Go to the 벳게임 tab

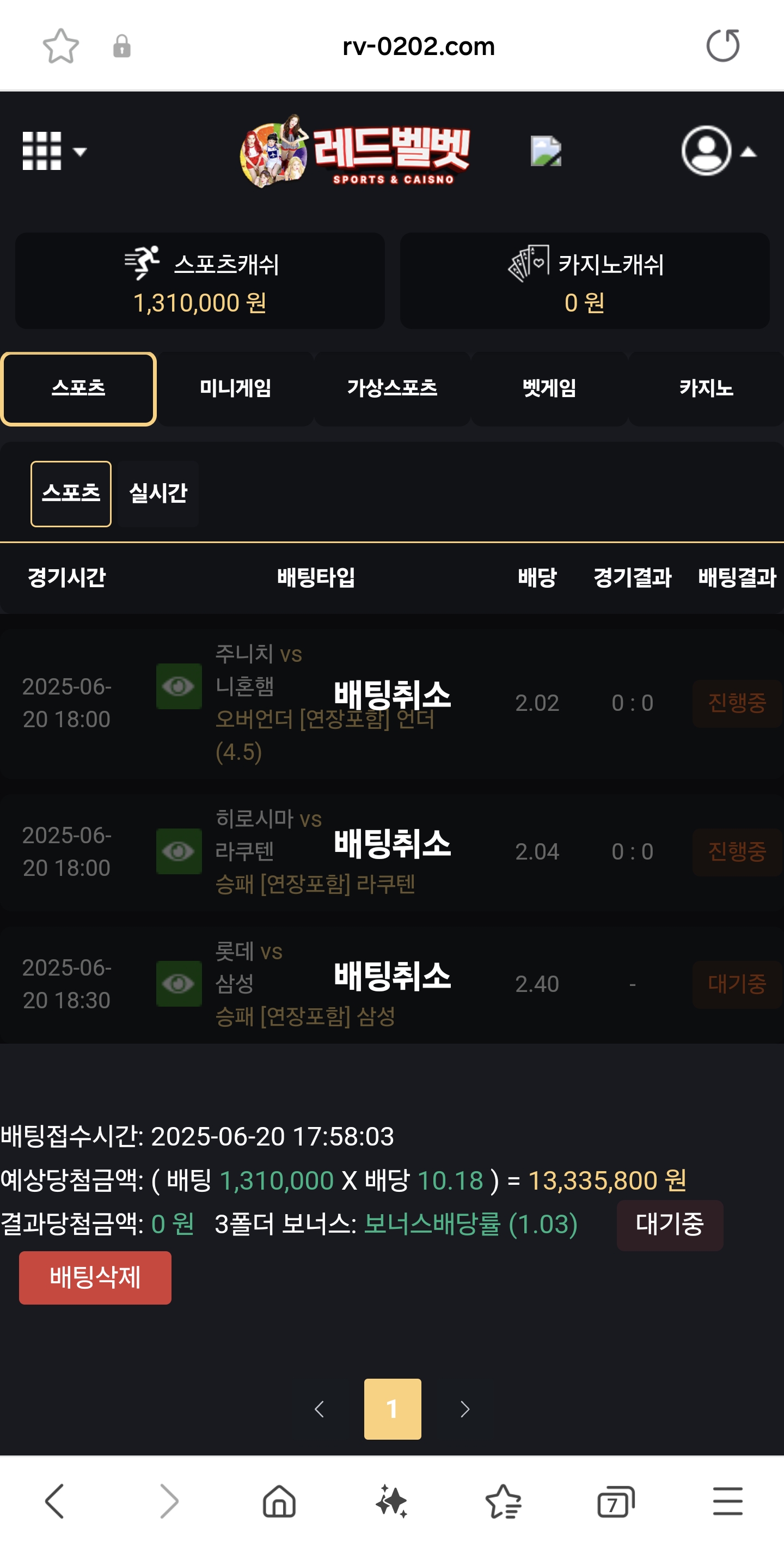549,388
